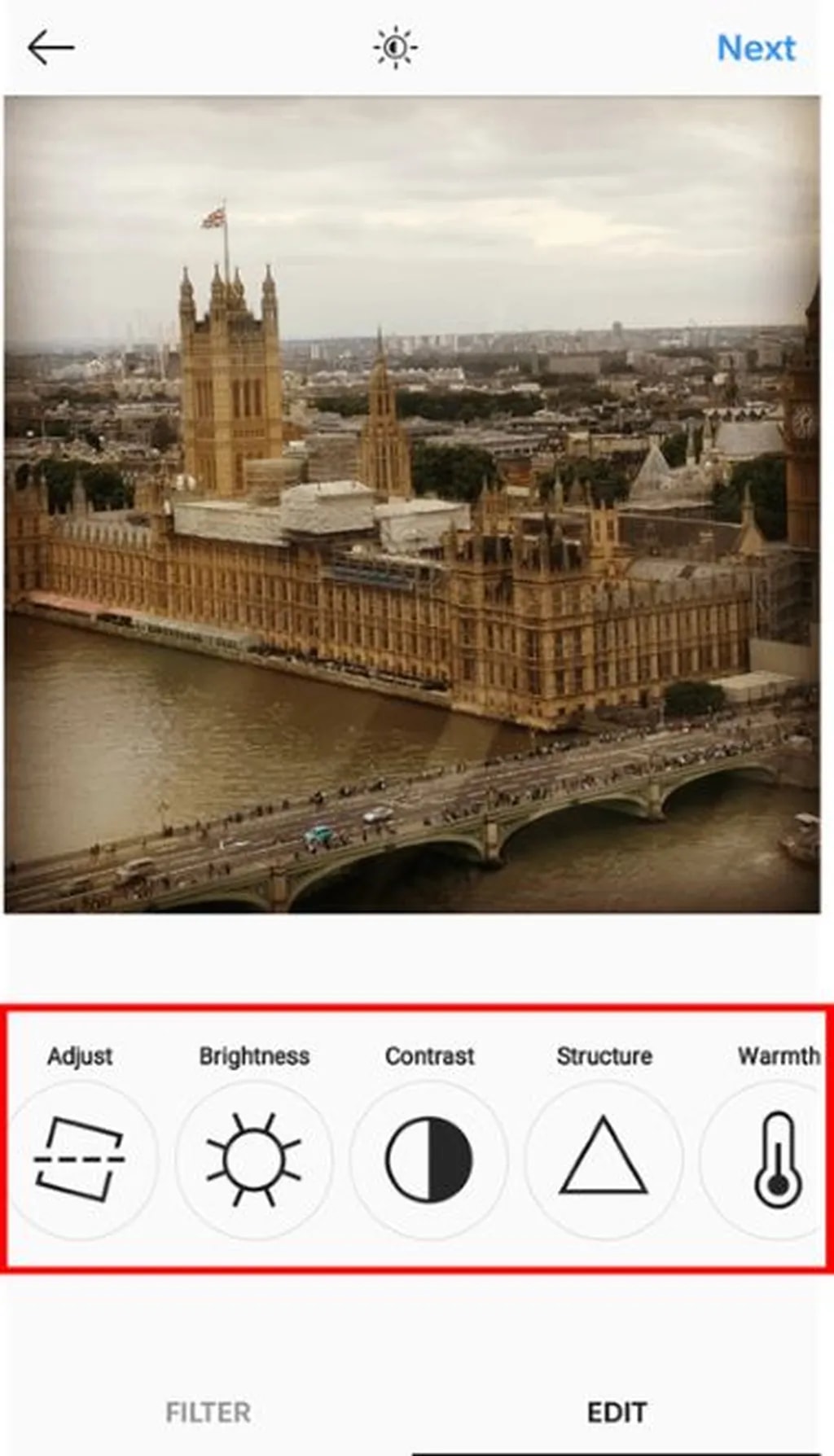Viewport: 834px width, 1456px height.
Task: Select the Edit tab
Action: click(x=617, y=1412)
